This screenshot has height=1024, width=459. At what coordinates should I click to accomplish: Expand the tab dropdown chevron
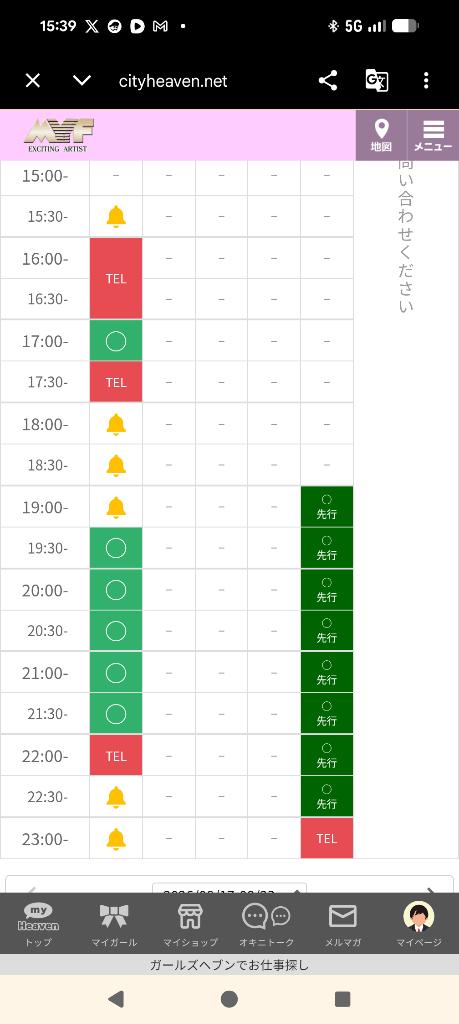coord(82,81)
